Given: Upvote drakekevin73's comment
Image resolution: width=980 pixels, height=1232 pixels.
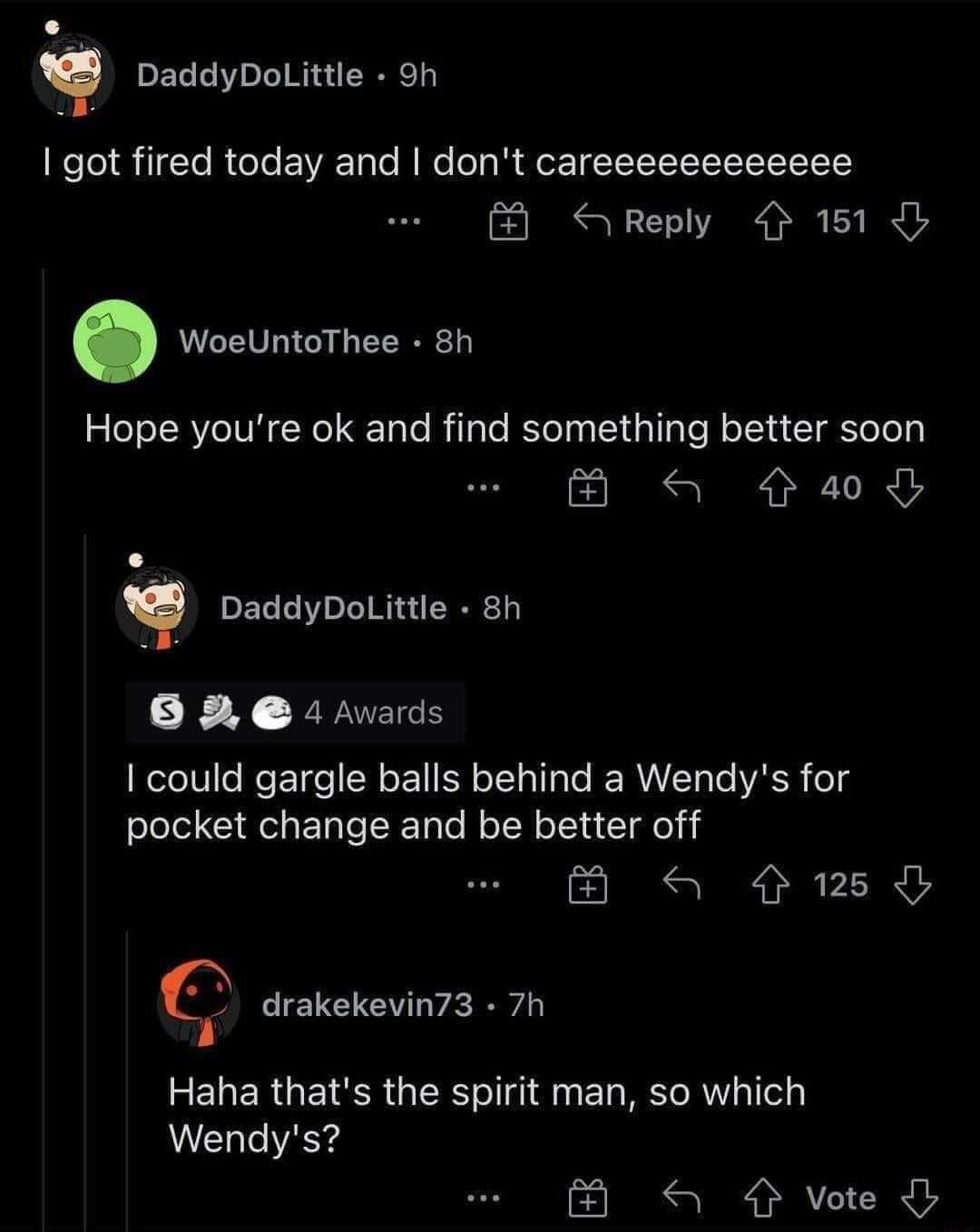Looking at the screenshot, I should [x=762, y=1199].
